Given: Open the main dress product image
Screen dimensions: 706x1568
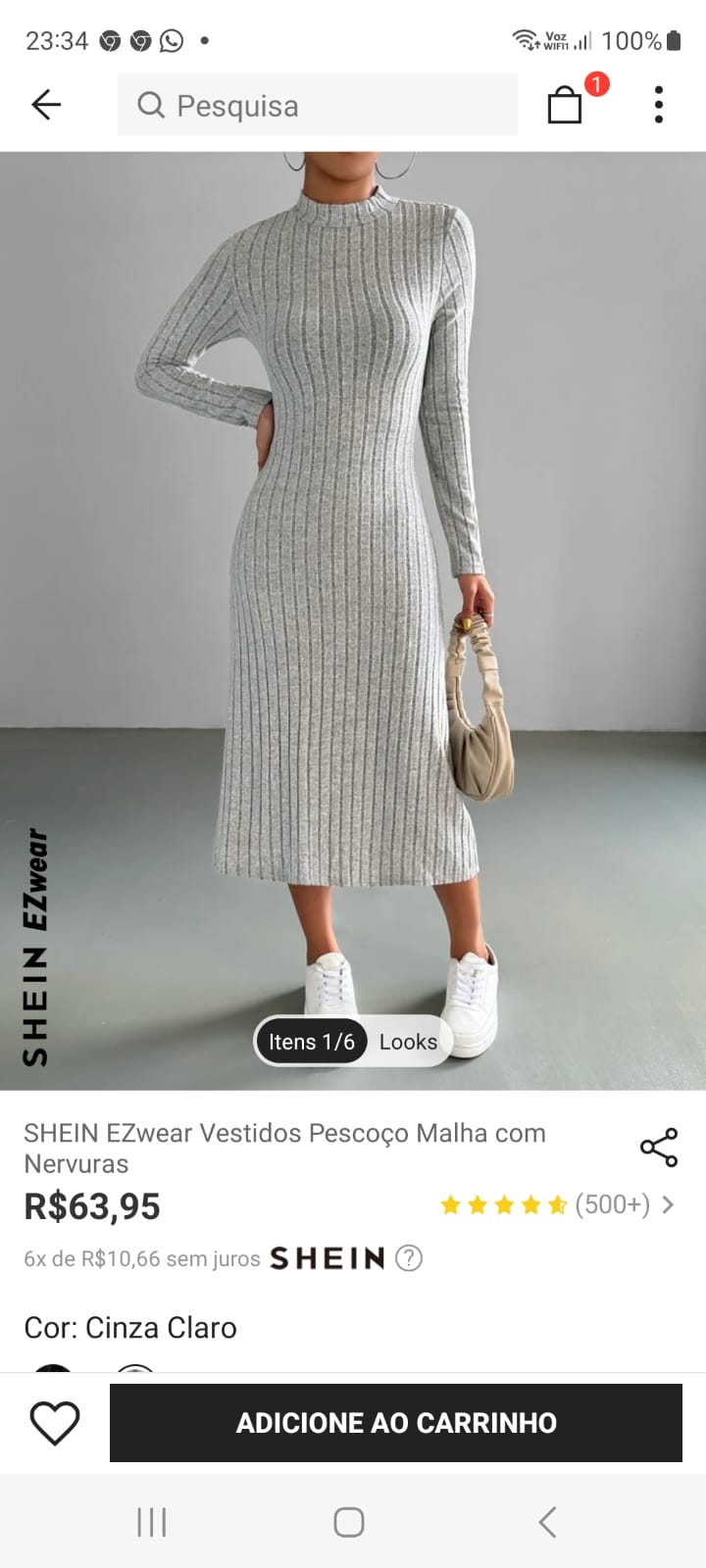Looking at the screenshot, I should 353,588.
